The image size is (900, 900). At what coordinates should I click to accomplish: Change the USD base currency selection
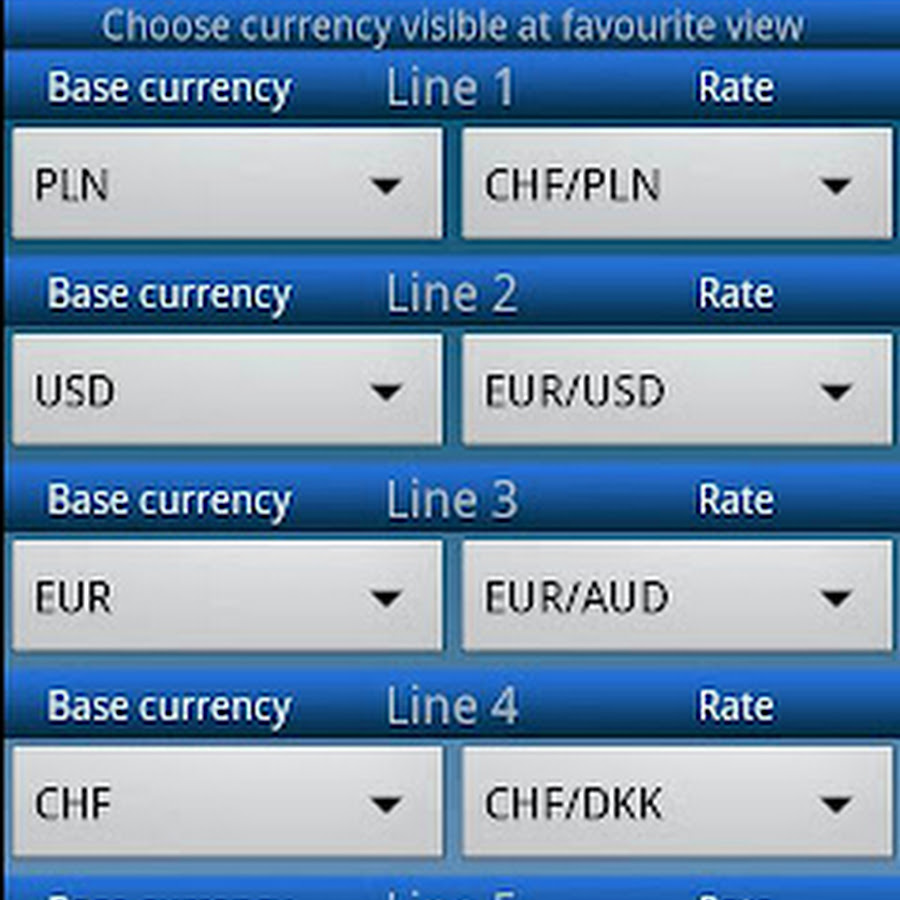point(227,390)
